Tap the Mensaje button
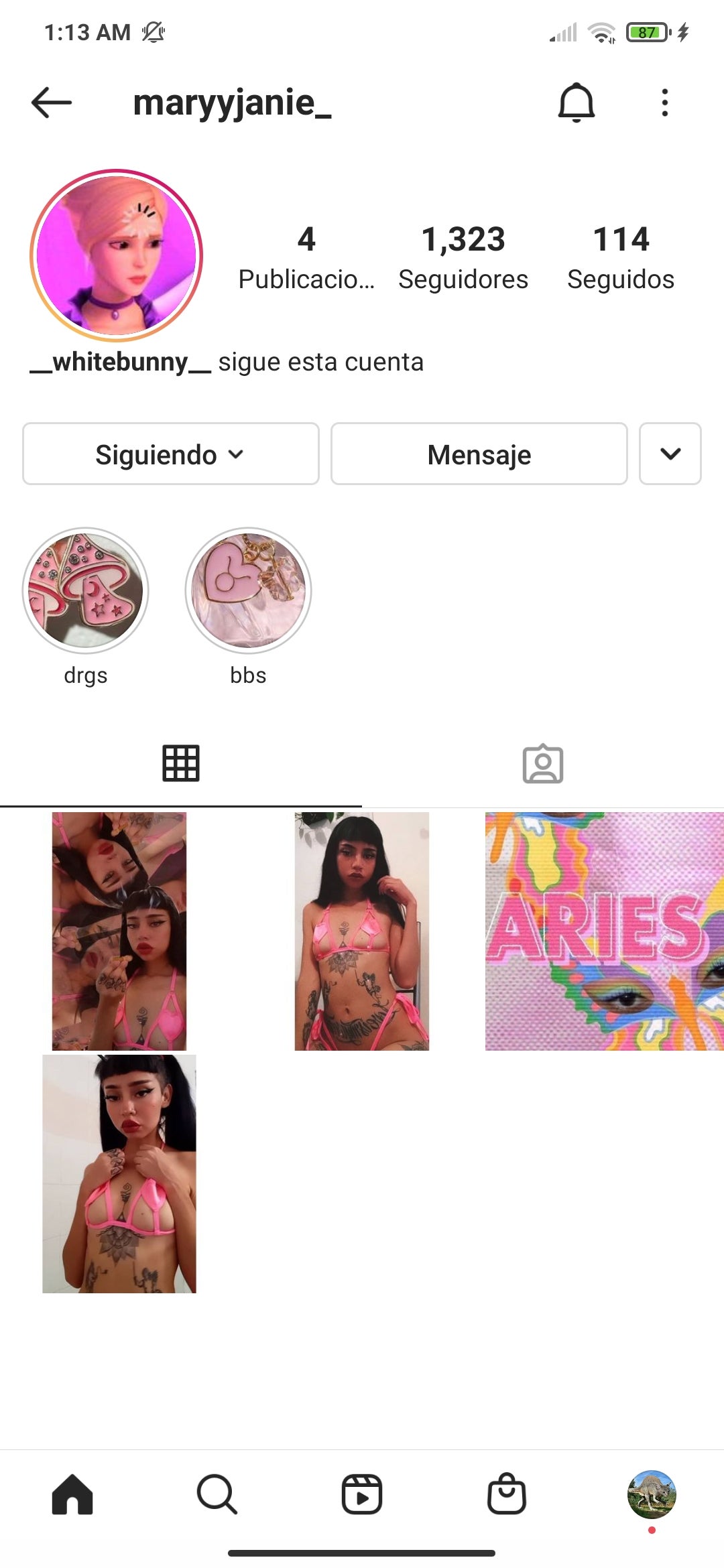 [x=479, y=454]
